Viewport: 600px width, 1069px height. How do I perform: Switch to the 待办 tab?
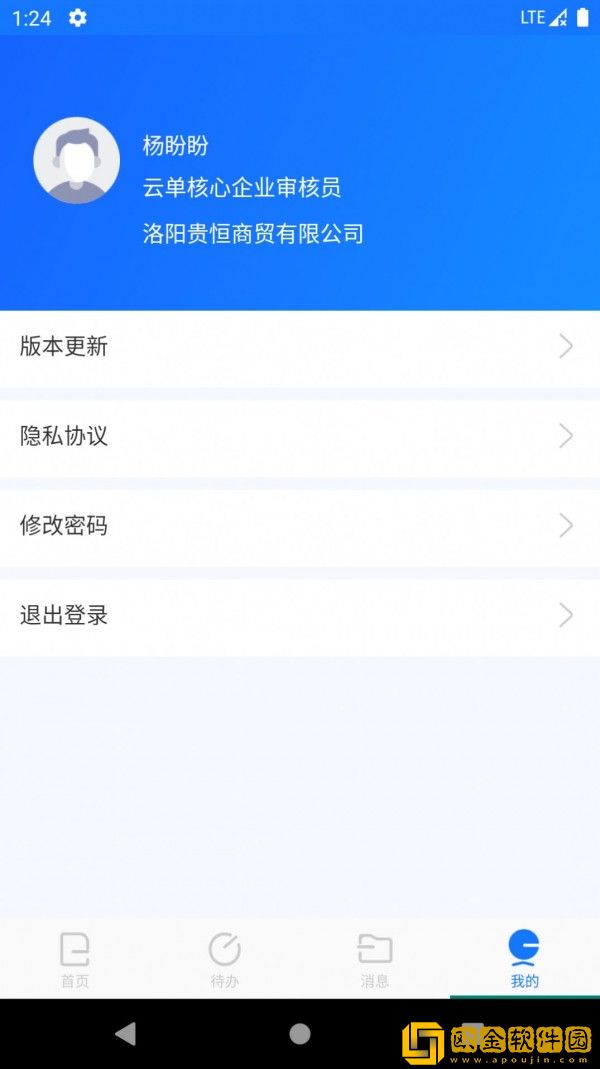pos(225,959)
